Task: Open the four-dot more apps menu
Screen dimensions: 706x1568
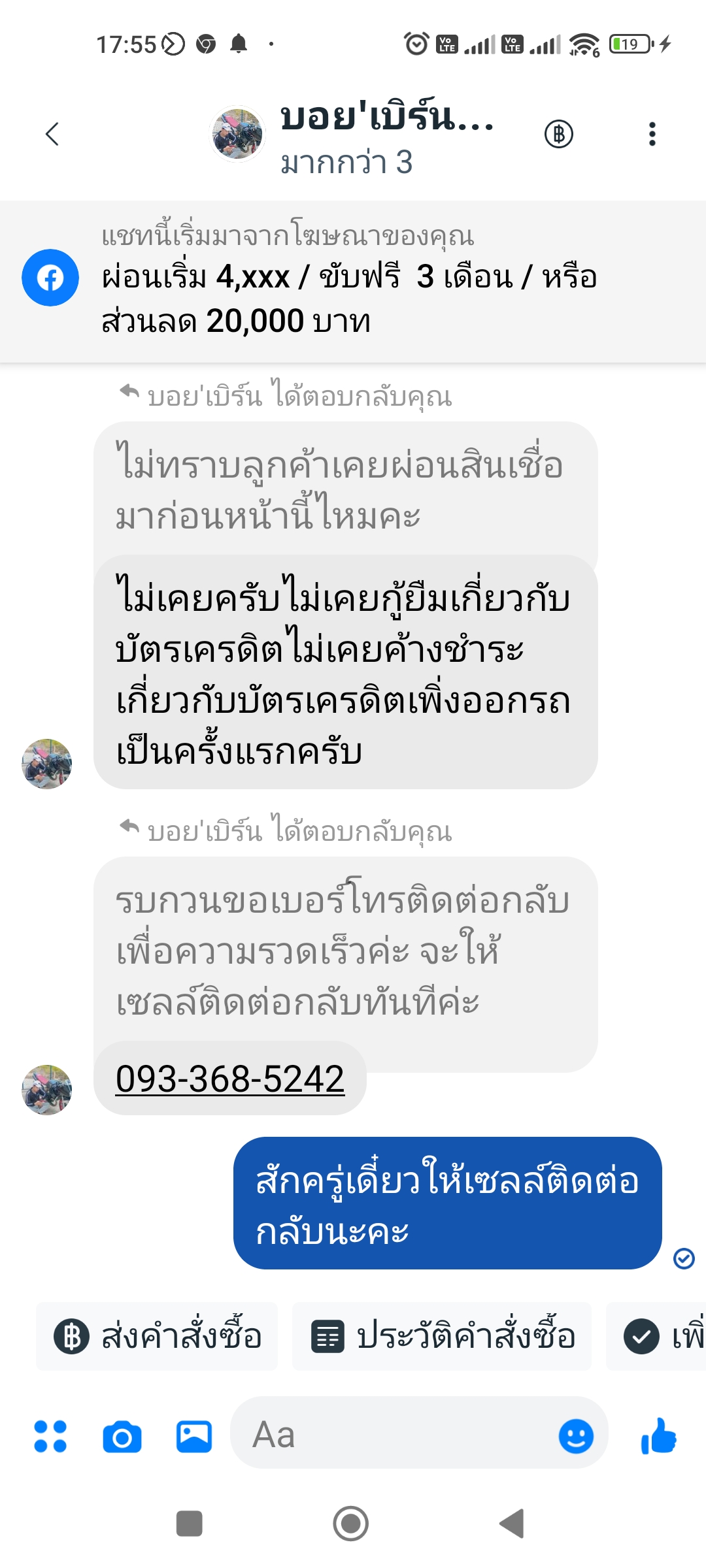Action: click(x=50, y=1436)
